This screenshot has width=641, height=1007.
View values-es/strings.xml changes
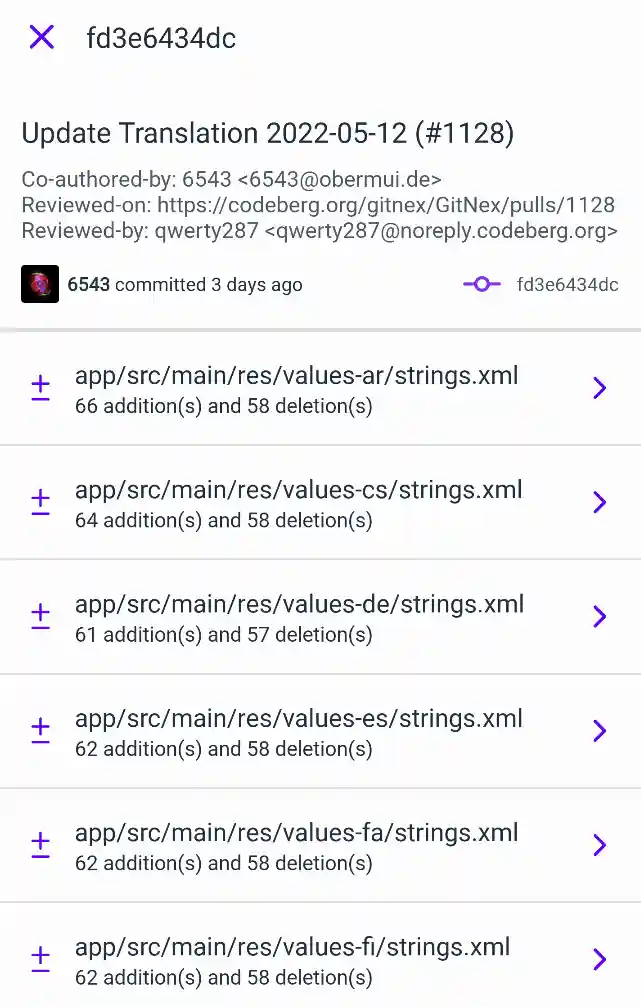(x=320, y=731)
